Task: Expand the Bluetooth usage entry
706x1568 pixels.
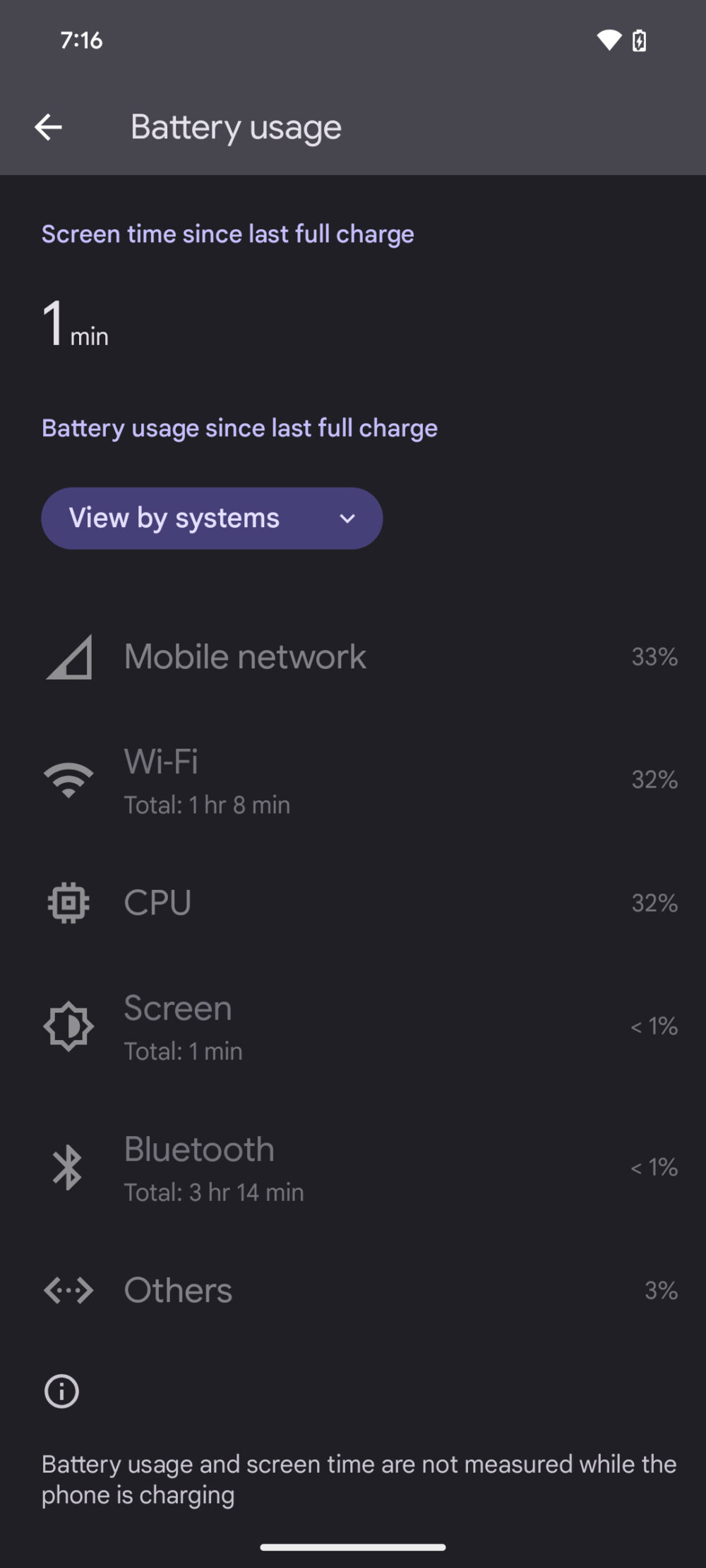Action: pyautogui.click(x=353, y=1168)
